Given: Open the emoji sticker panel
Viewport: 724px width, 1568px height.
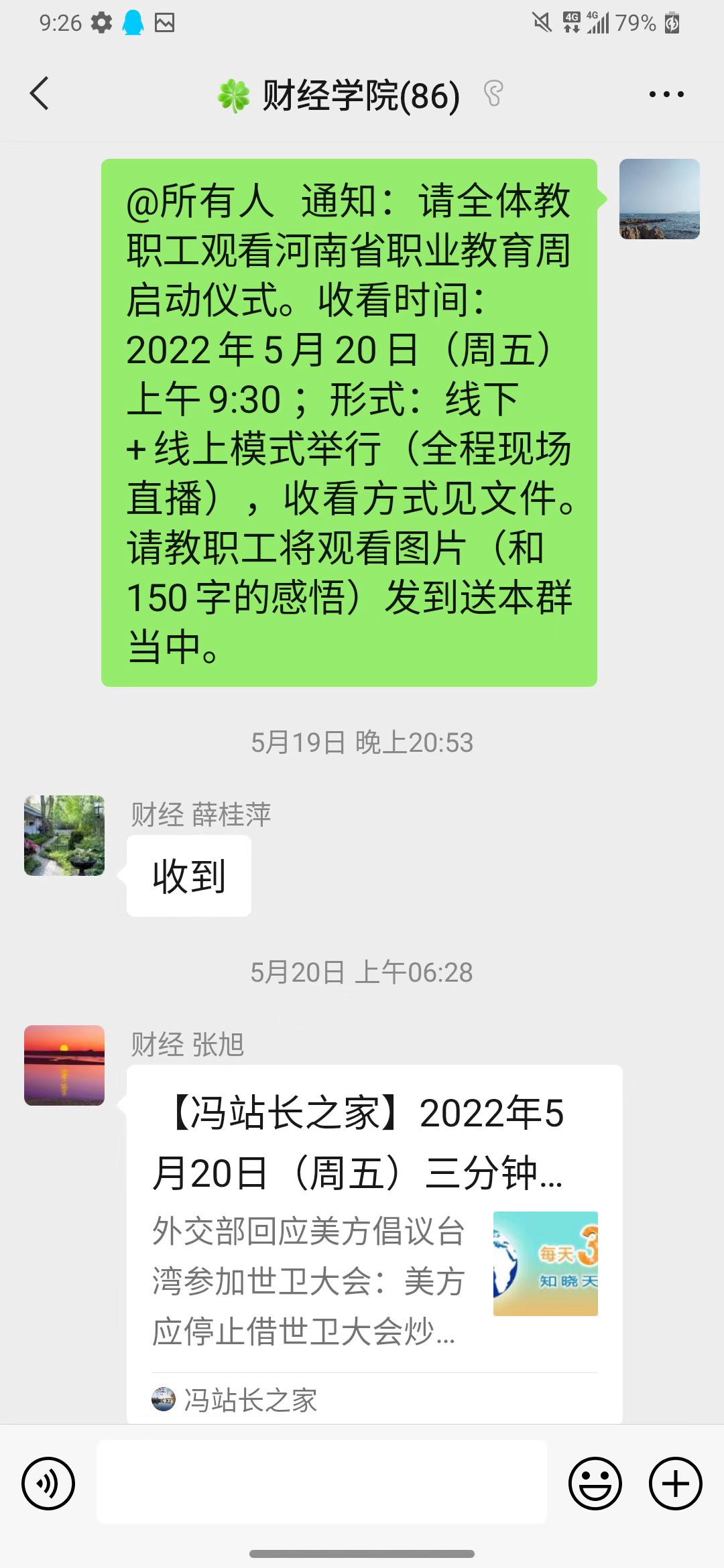Looking at the screenshot, I should 595,1483.
